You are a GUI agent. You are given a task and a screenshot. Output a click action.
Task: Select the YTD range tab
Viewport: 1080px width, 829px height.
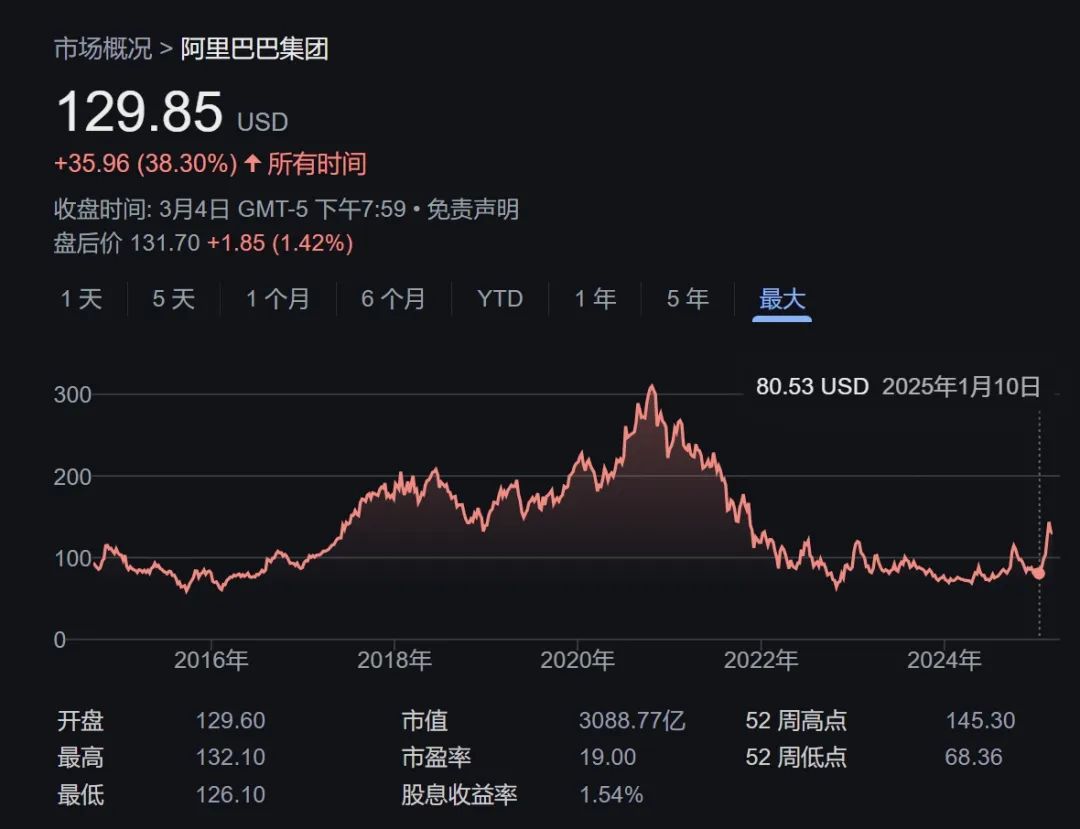[499, 299]
